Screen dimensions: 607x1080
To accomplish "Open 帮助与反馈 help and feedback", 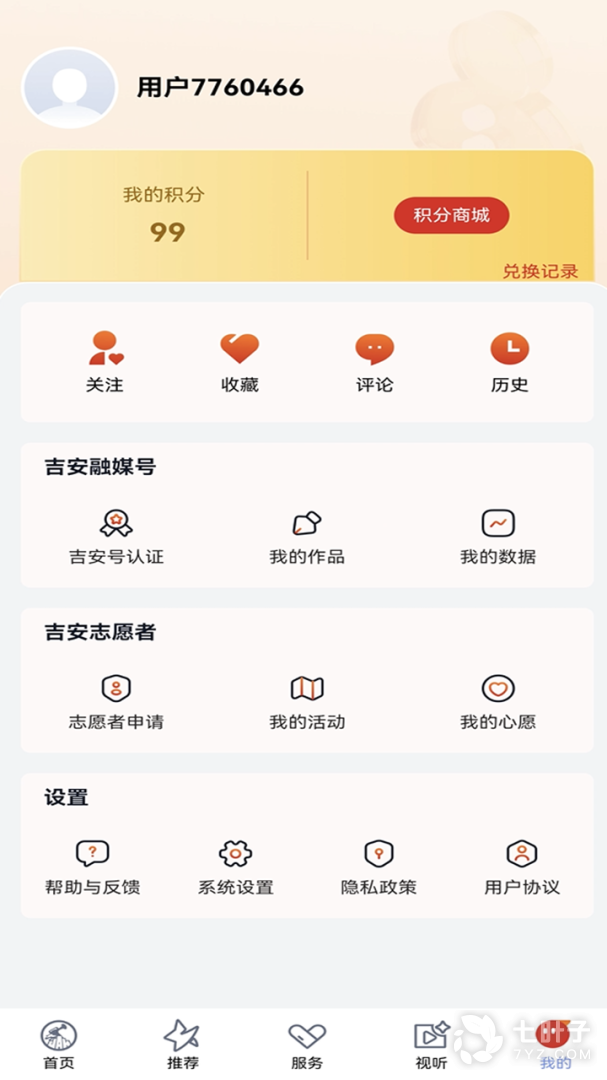I will pyautogui.click(x=92, y=867).
